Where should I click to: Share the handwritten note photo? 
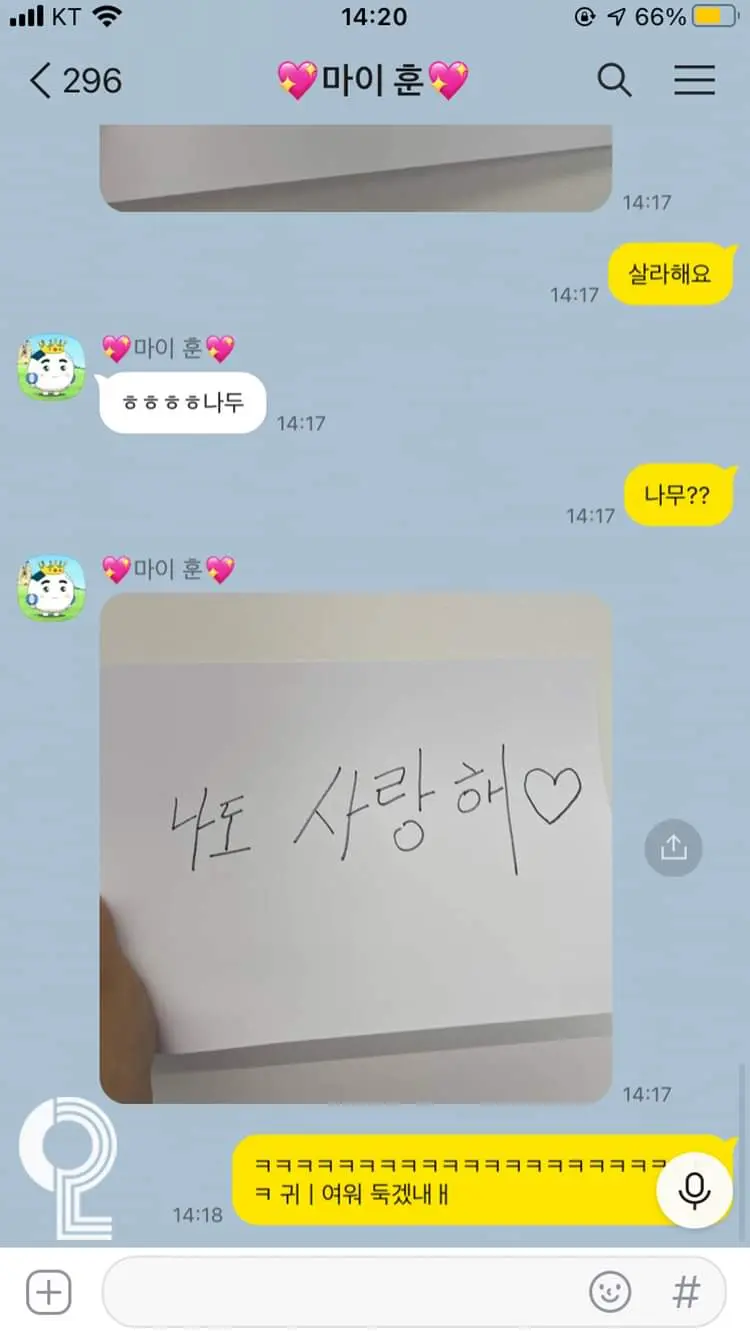pos(673,849)
